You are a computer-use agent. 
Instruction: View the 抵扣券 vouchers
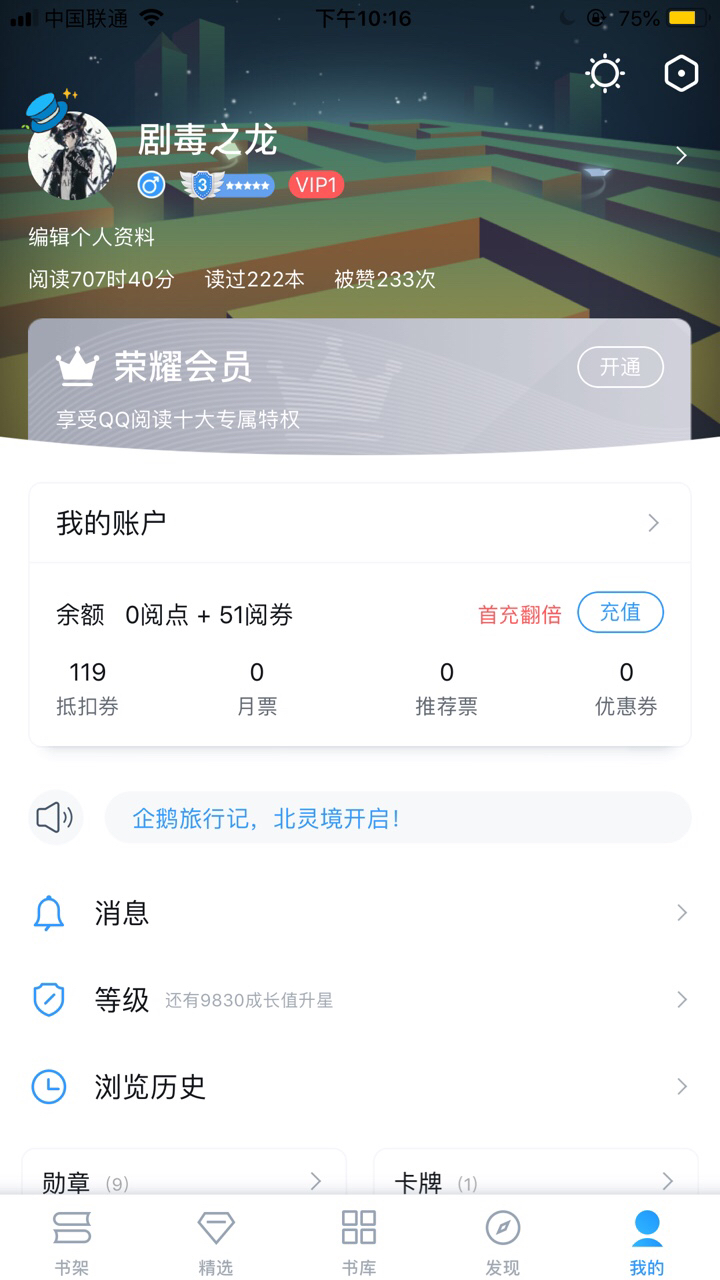pyautogui.click(x=88, y=688)
